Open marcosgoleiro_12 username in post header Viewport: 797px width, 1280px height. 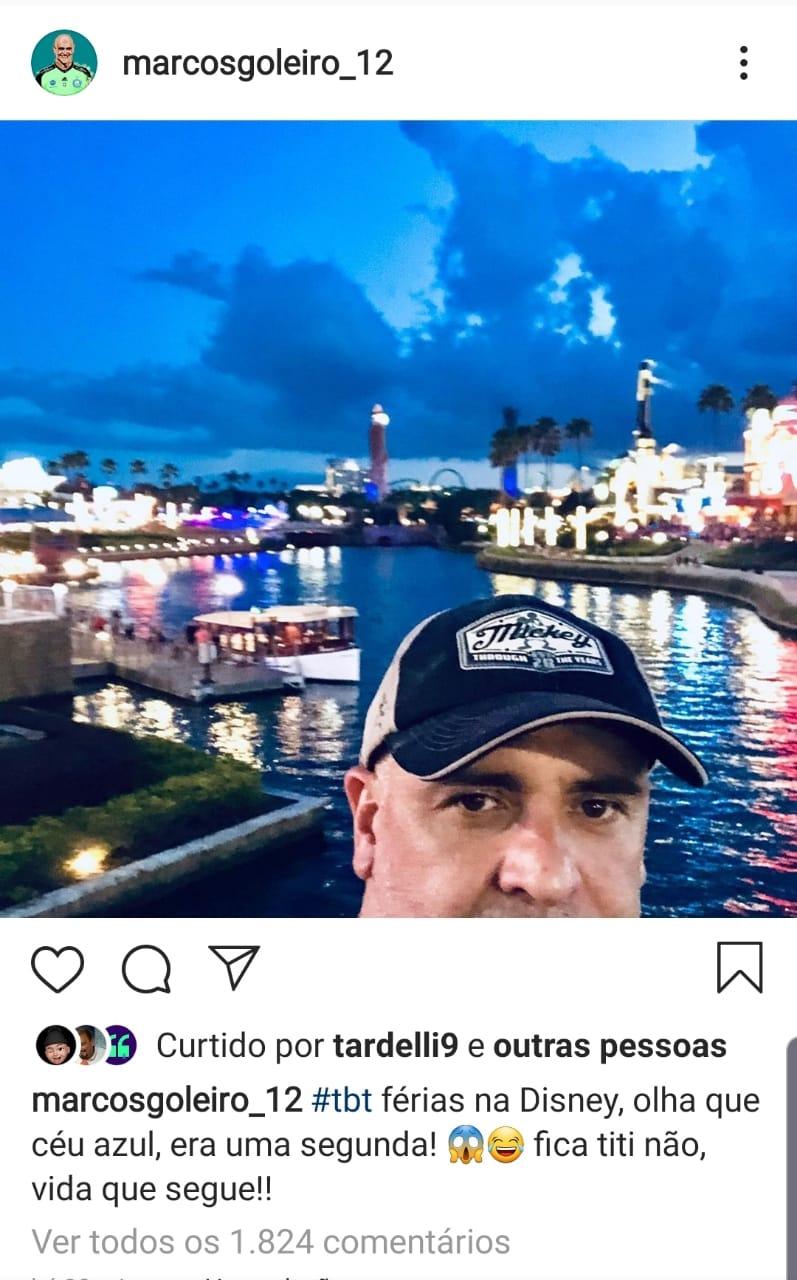pyautogui.click(x=257, y=63)
